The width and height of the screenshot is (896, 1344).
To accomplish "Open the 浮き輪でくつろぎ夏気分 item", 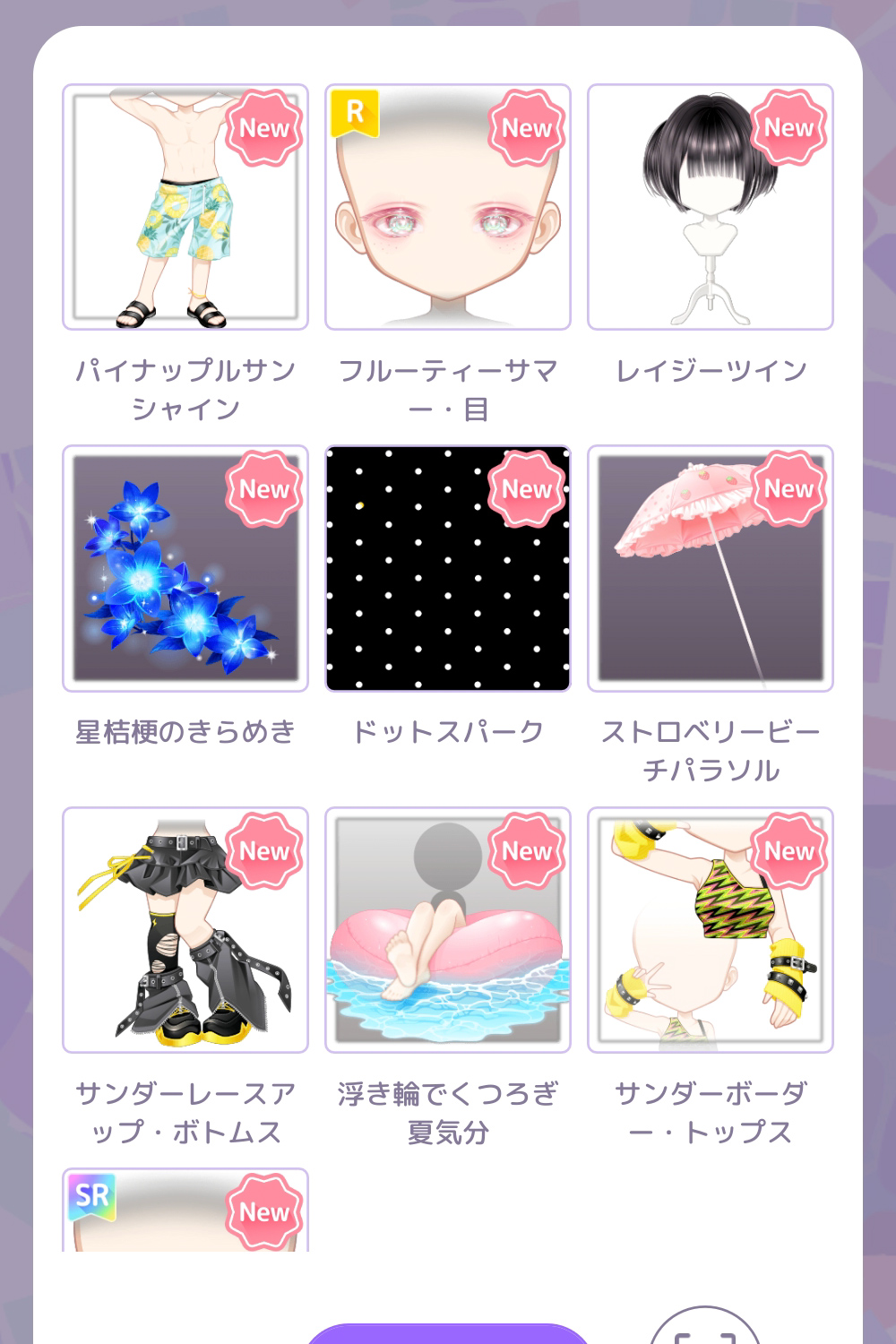I will pos(448,930).
